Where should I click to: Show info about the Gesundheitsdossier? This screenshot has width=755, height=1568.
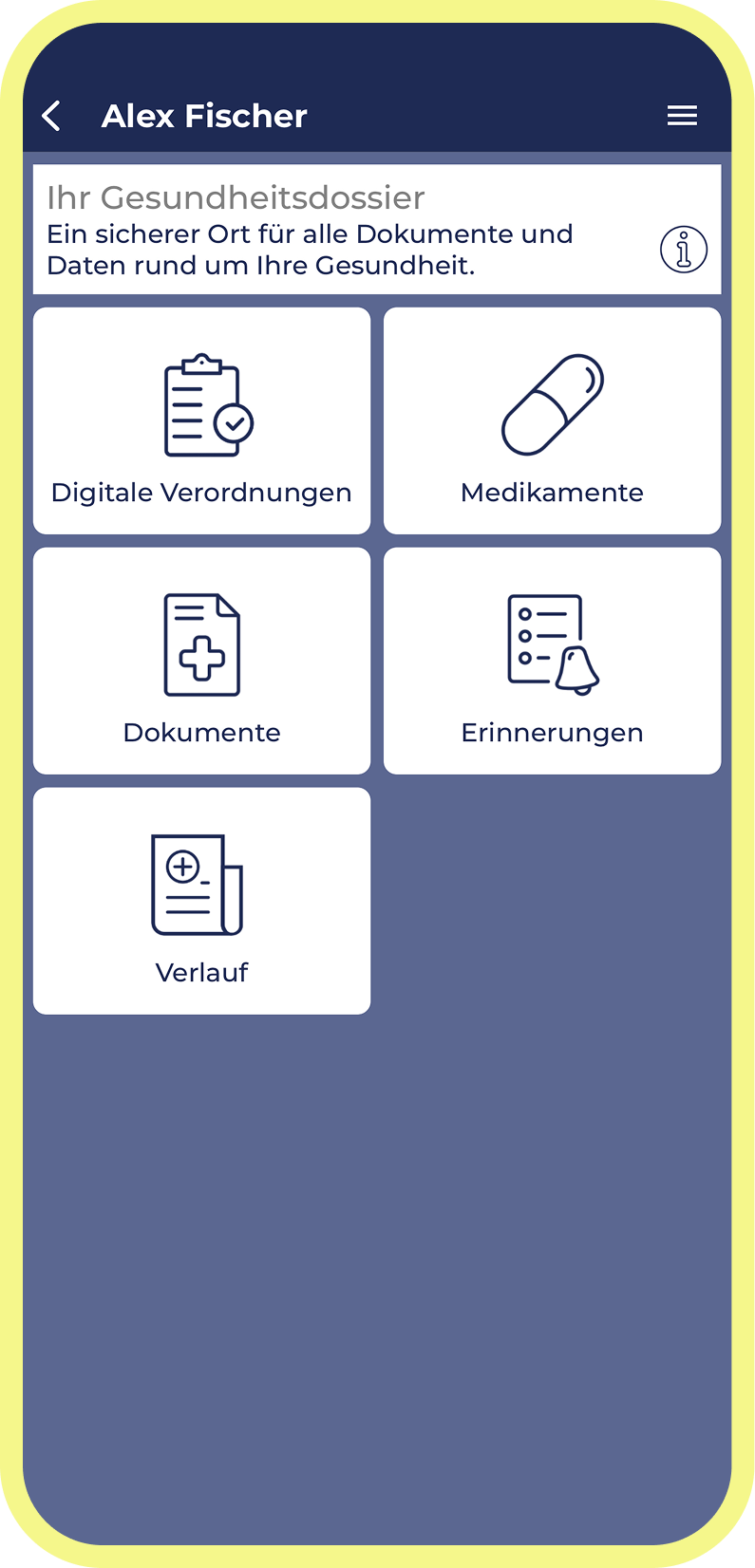tap(684, 250)
